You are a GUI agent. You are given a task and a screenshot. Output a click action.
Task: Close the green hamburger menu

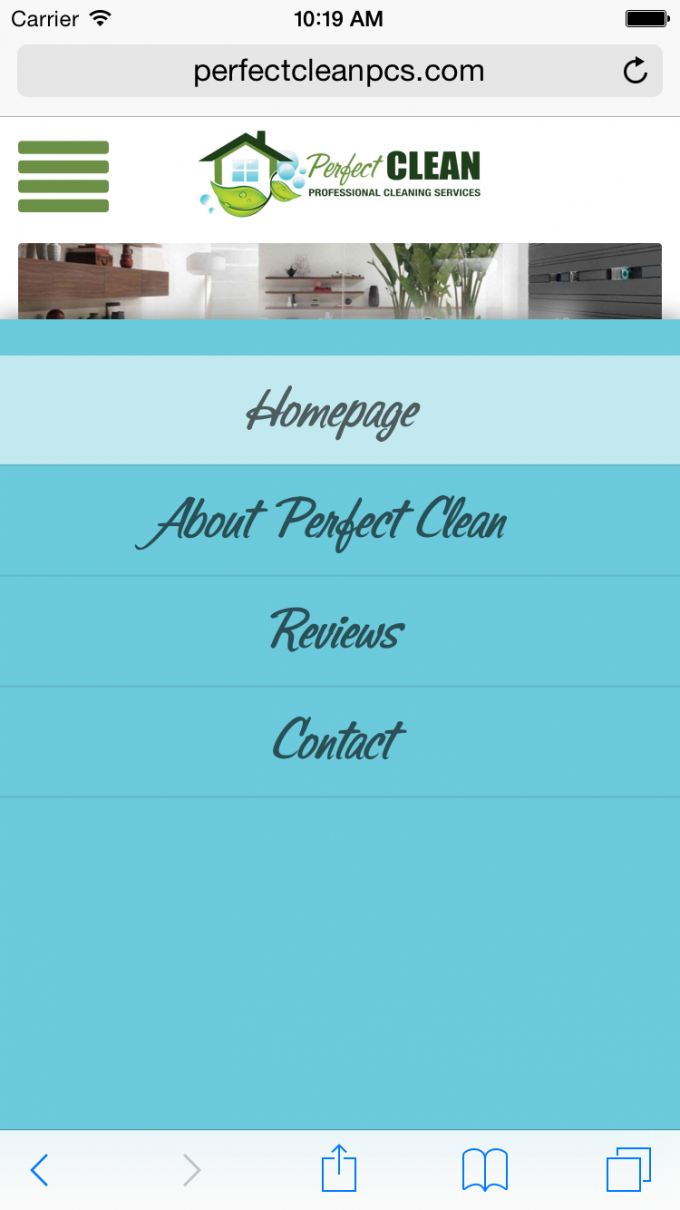[63, 176]
